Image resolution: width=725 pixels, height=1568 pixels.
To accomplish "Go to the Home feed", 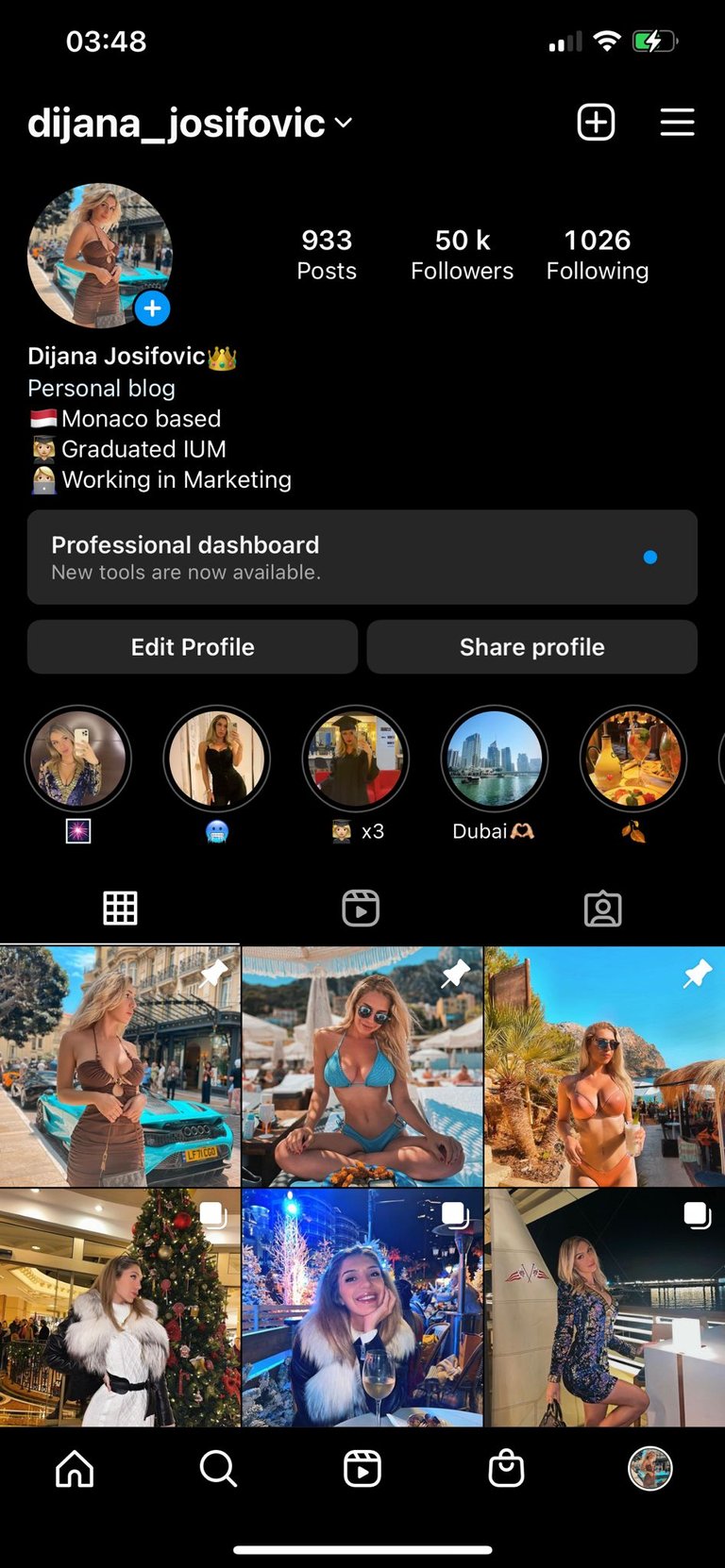I will 75,1468.
